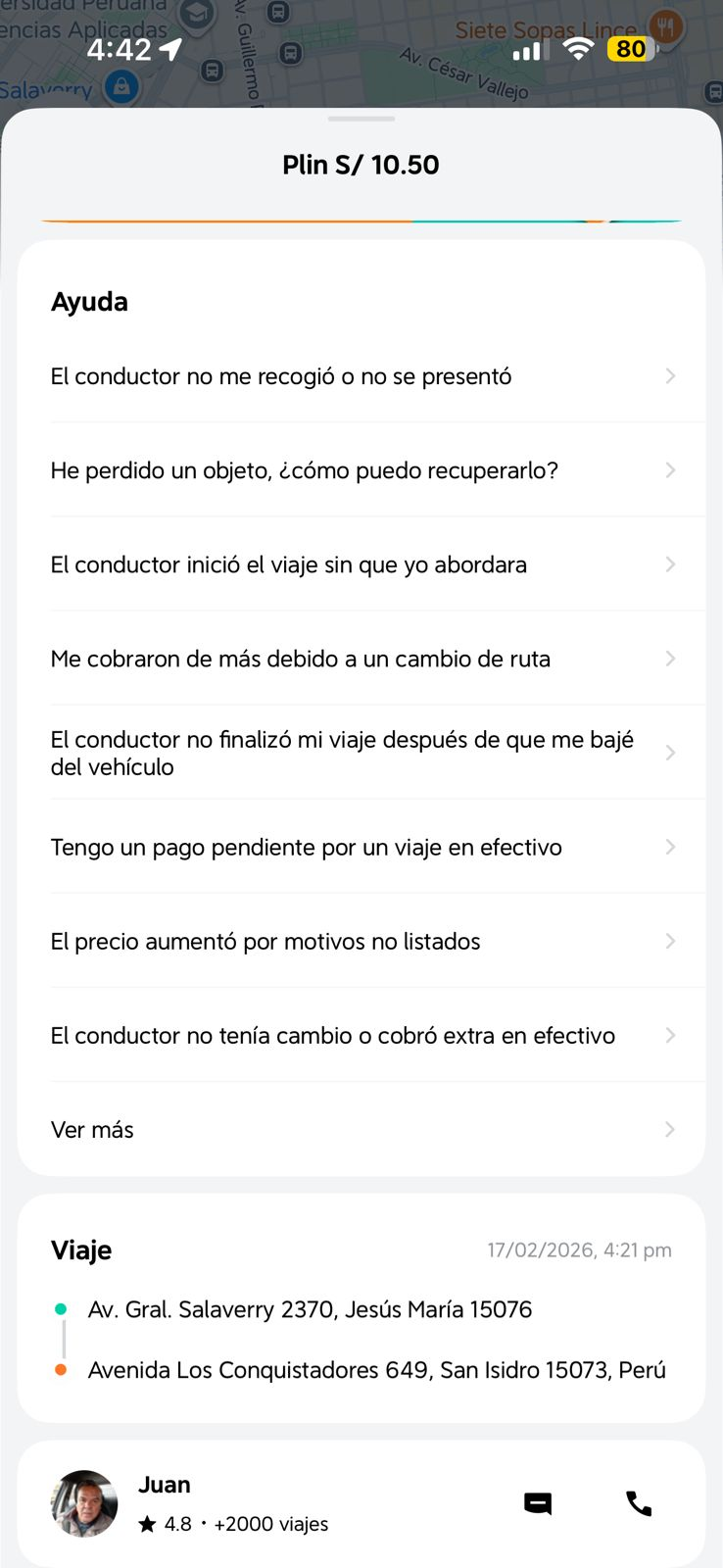723x1568 pixels.
Task: Message driver Juan via chat icon
Action: (538, 1503)
